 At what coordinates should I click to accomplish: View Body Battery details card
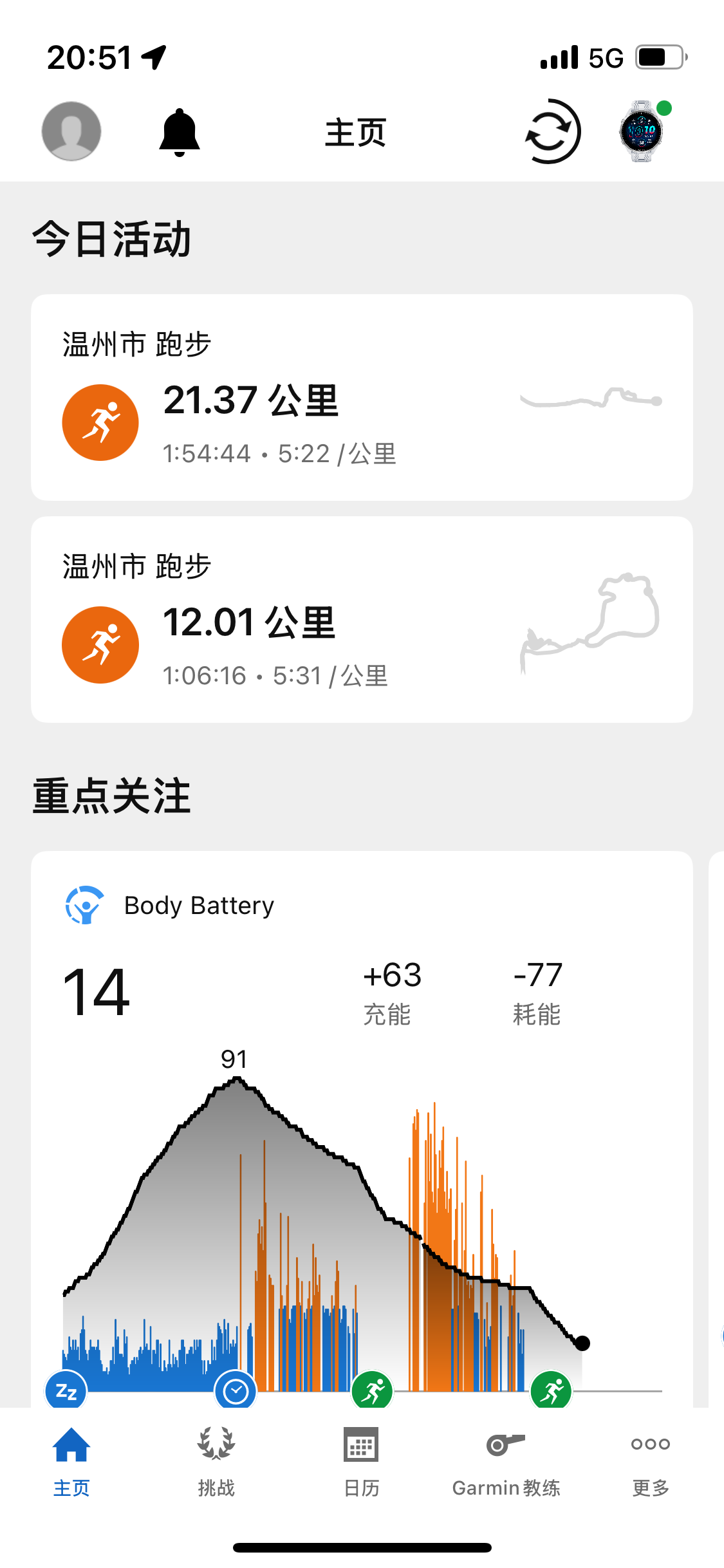pos(362,966)
